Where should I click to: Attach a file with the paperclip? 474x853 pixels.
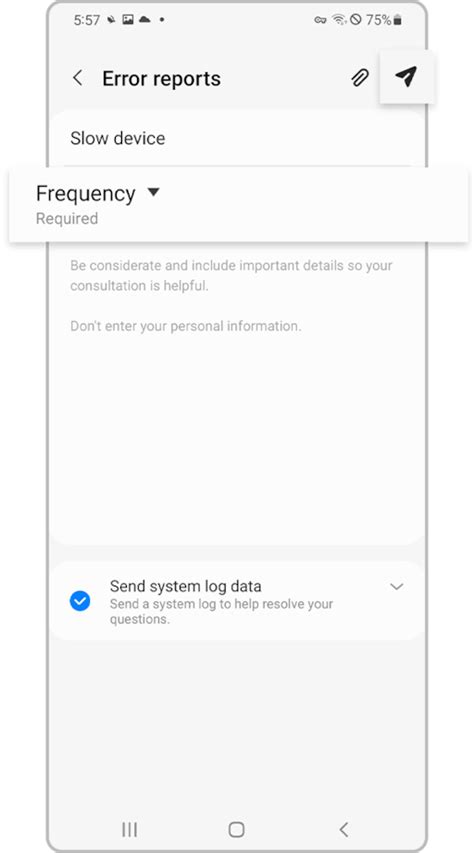(359, 78)
